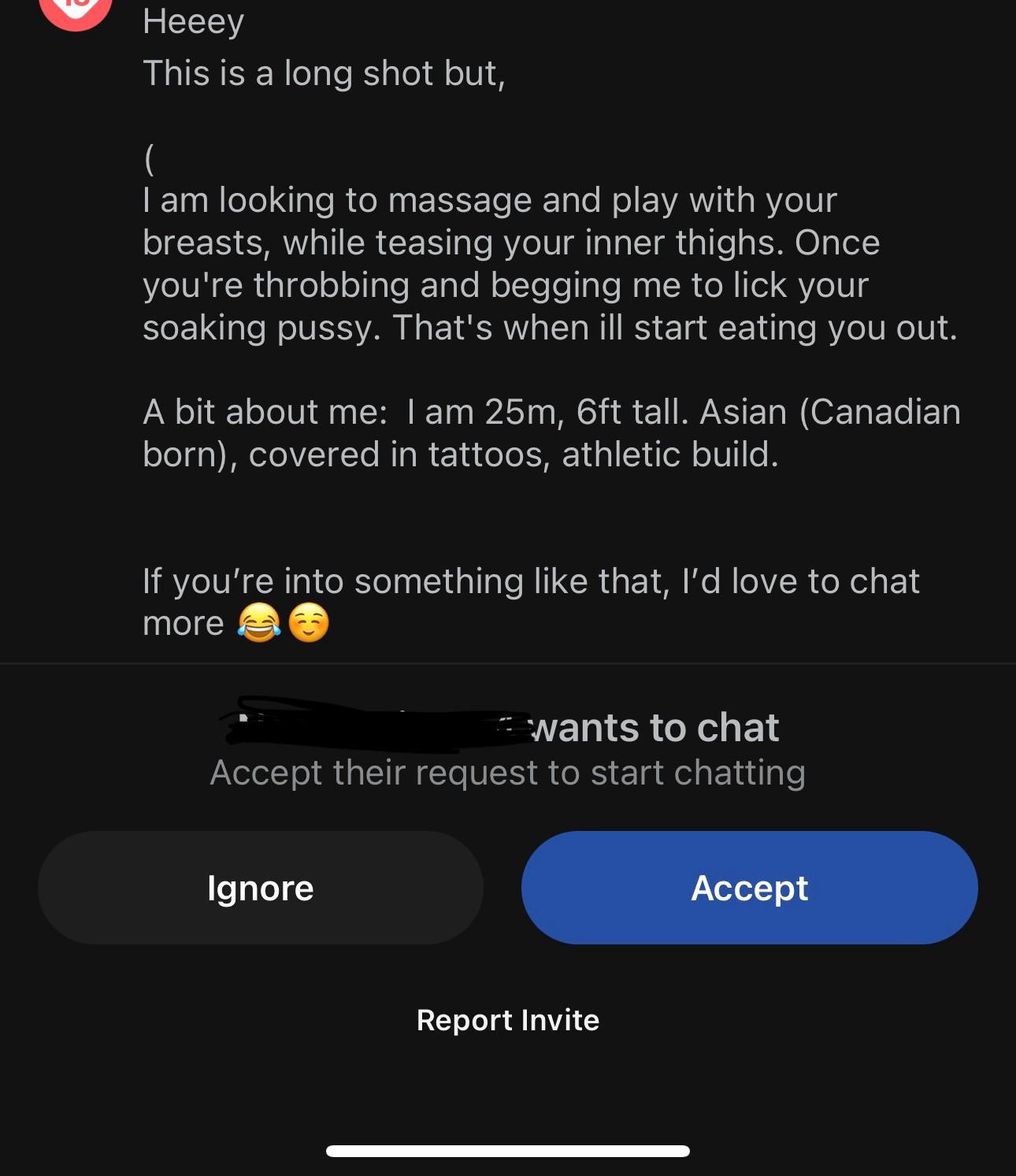This screenshot has width=1016, height=1176.
Task: Accept the chat request
Action: coord(749,888)
